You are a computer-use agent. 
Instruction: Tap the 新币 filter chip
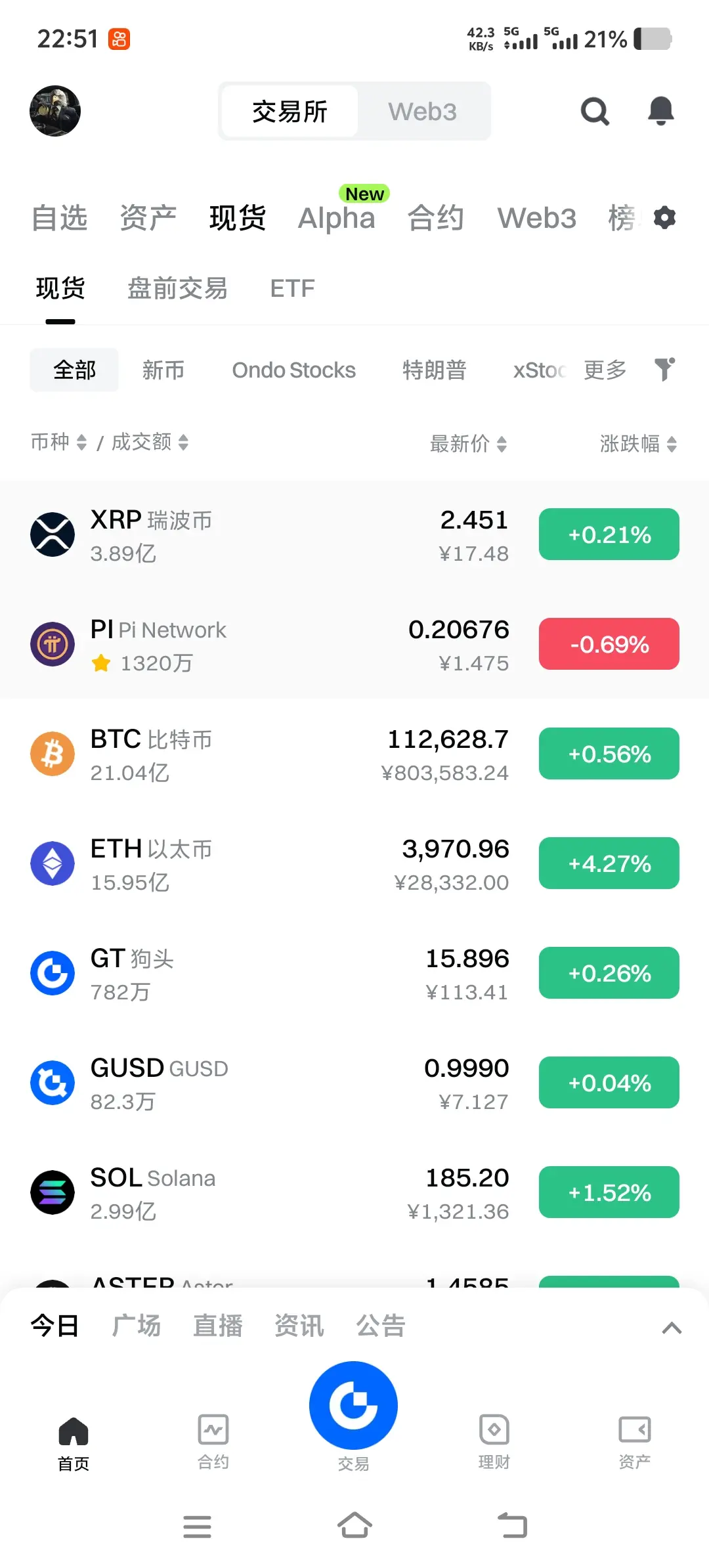tap(163, 370)
